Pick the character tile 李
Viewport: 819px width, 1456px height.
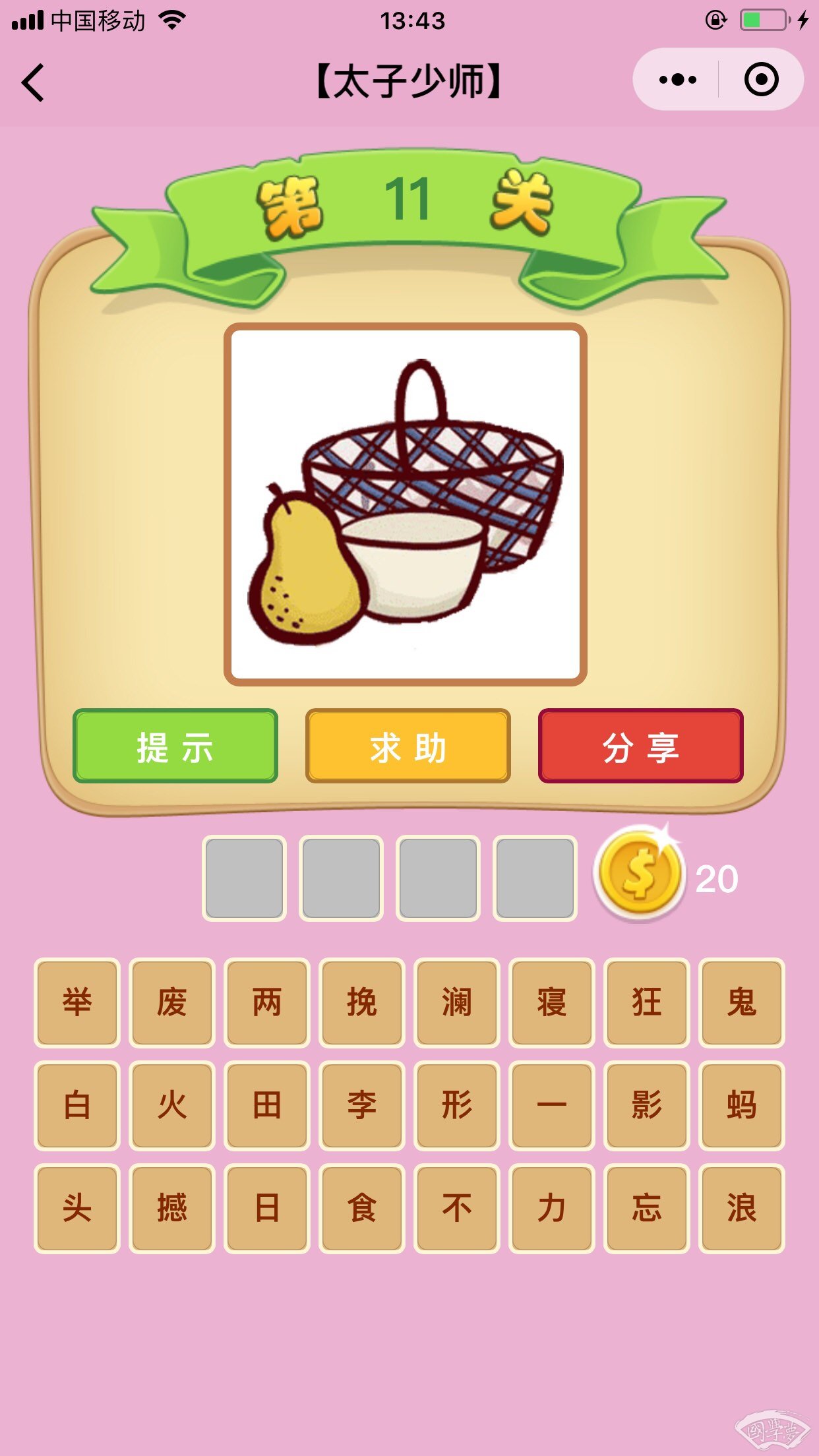pyautogui.click(x=362, y=1105)
